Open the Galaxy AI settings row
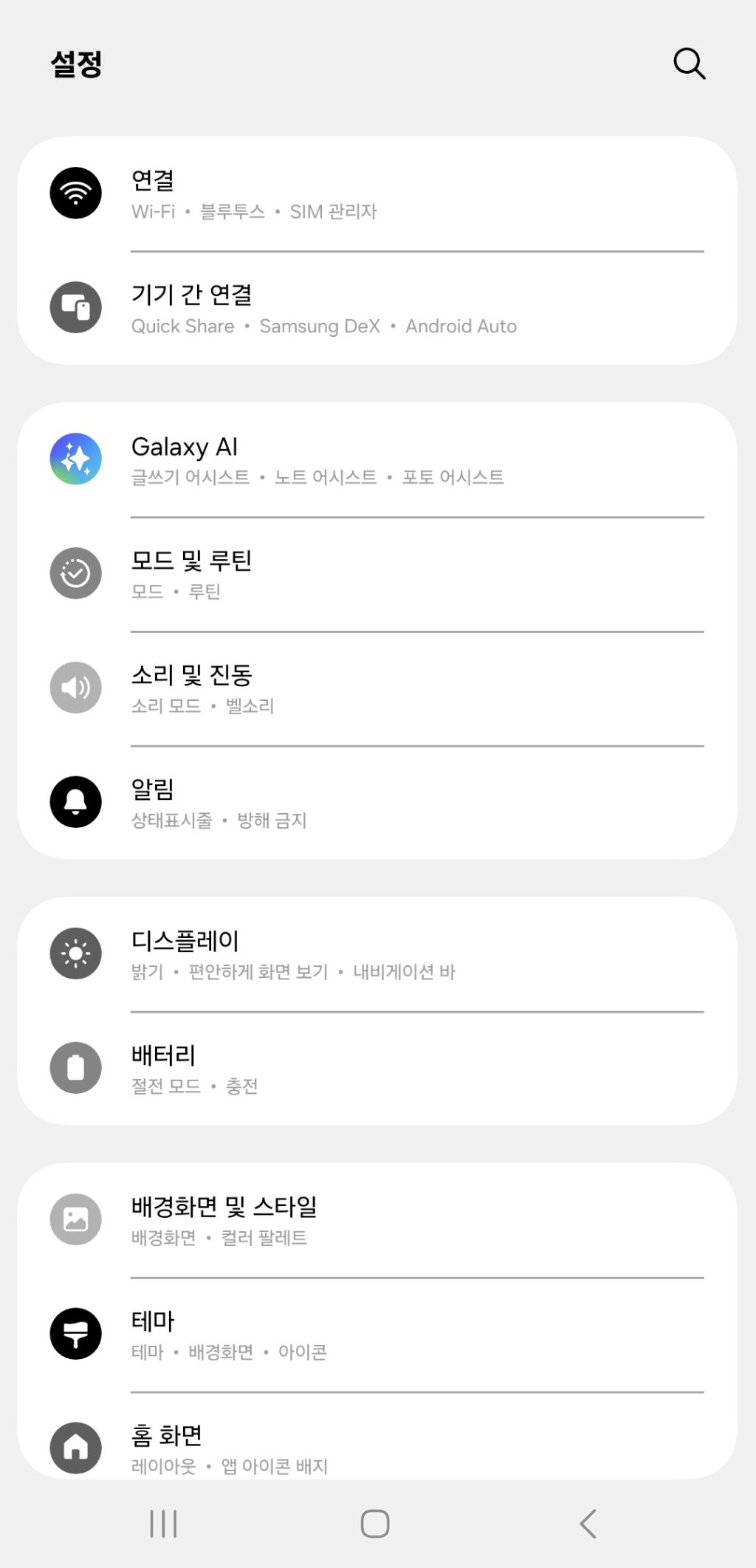Screen dimensions: 756x1568 pyautogui.click(x=377, y=460)
